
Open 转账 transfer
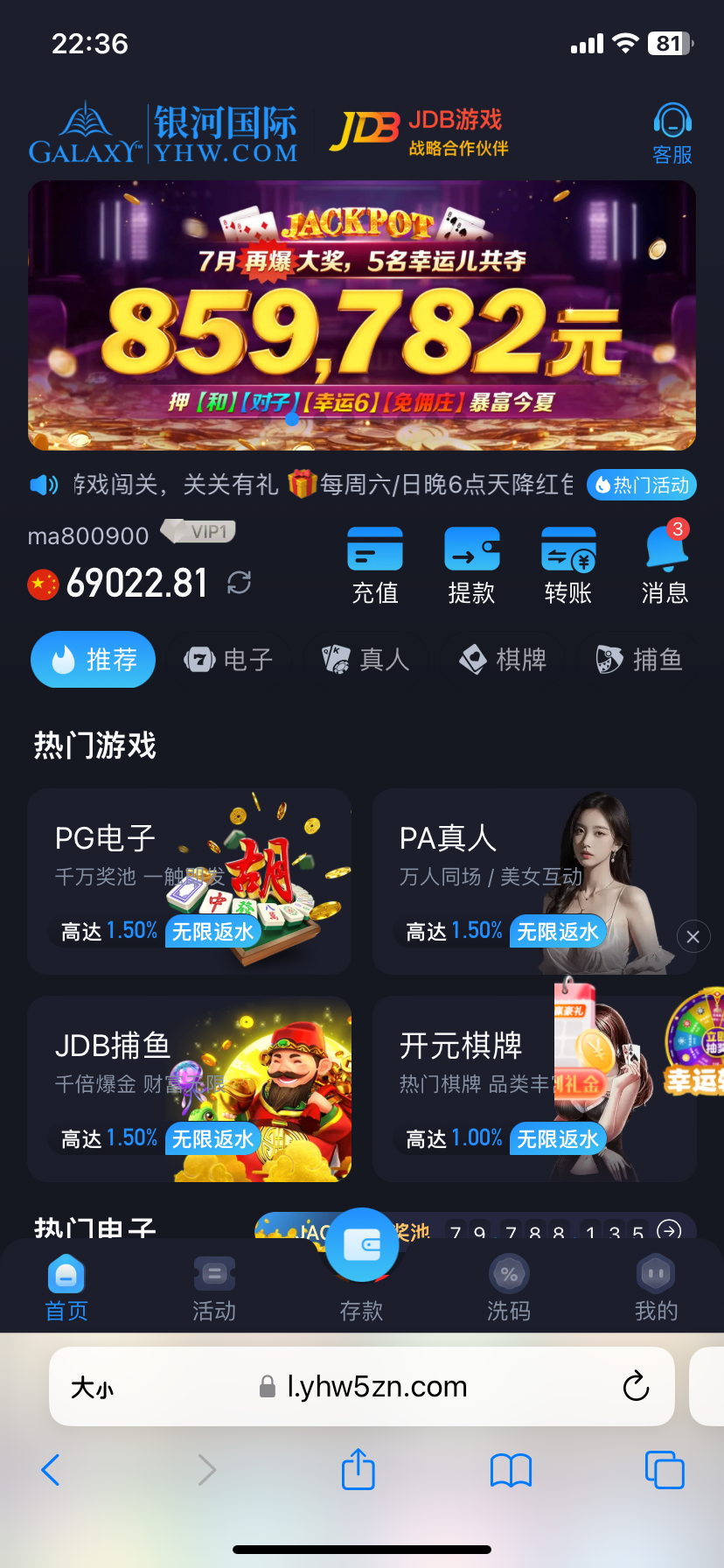568,565
